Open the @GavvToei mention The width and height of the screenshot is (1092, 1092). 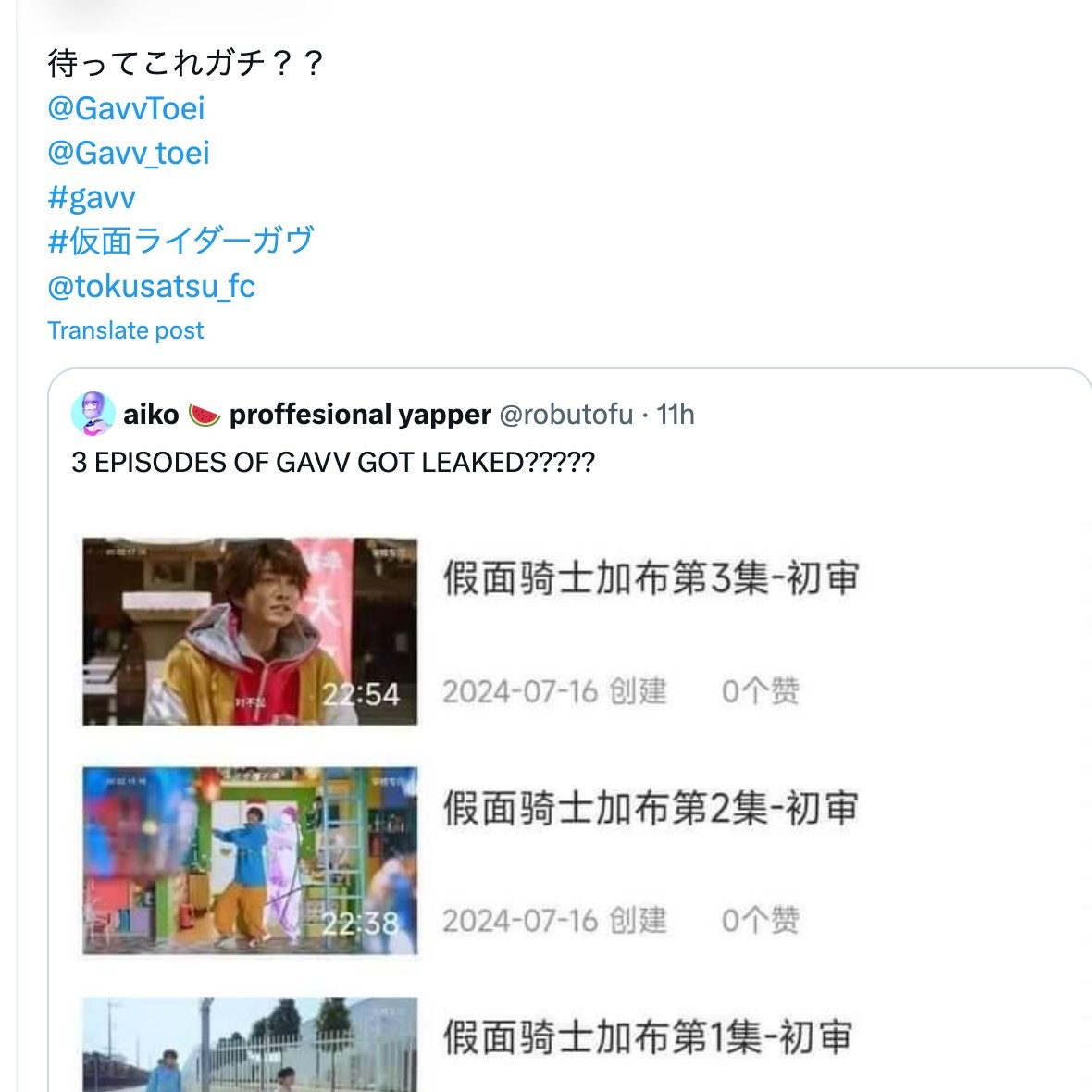(126, 108)
